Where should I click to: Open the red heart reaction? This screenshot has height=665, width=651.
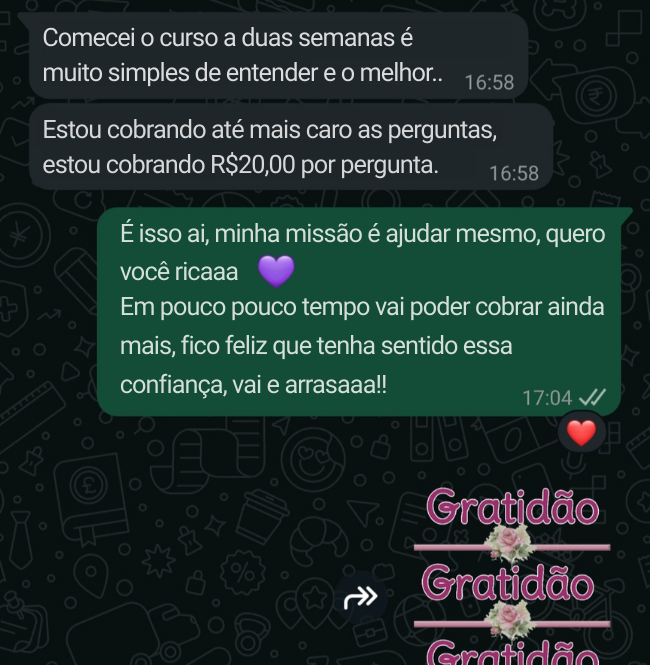(x=581, y=433)
